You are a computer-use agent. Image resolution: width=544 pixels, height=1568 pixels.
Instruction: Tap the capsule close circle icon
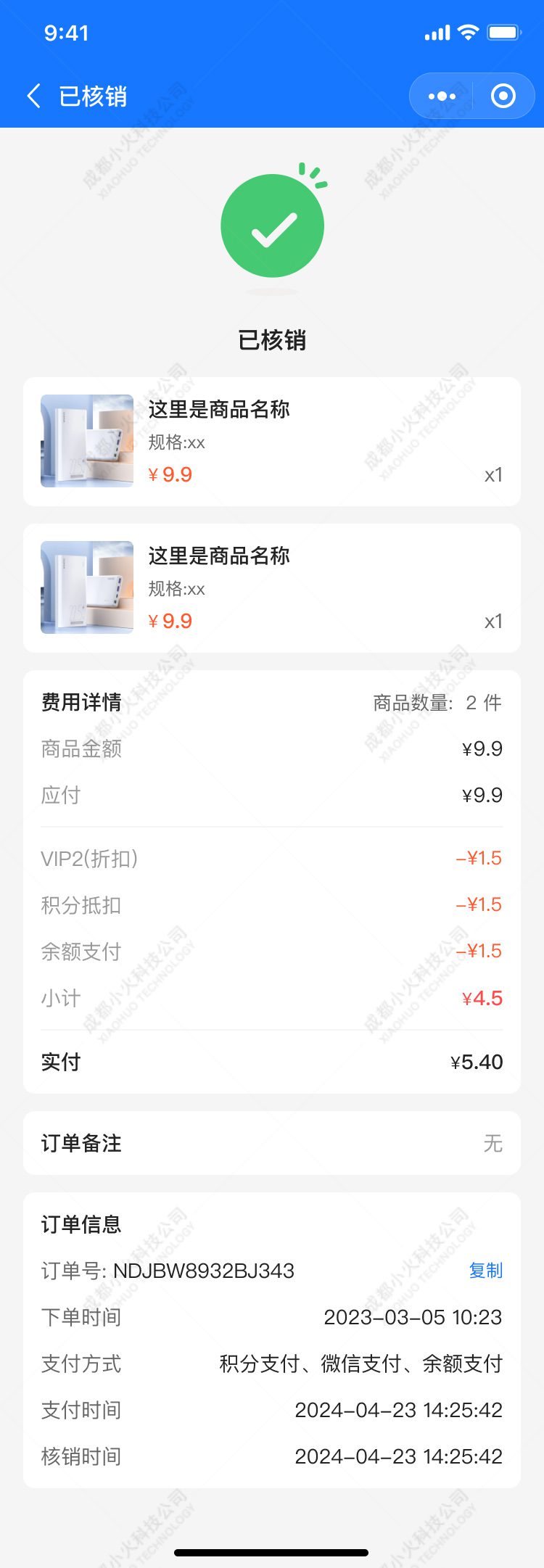point(503,96)
